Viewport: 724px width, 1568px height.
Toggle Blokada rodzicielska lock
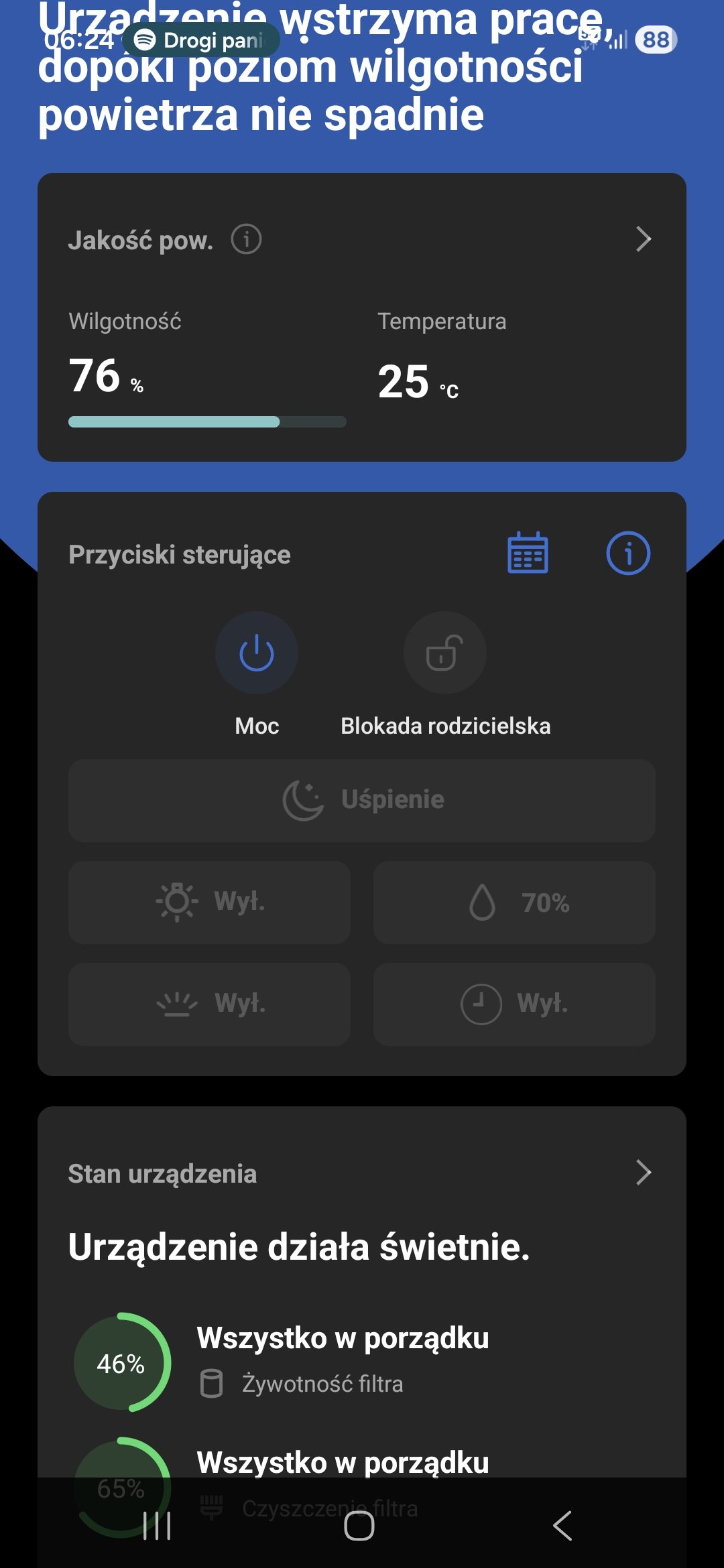445,653
